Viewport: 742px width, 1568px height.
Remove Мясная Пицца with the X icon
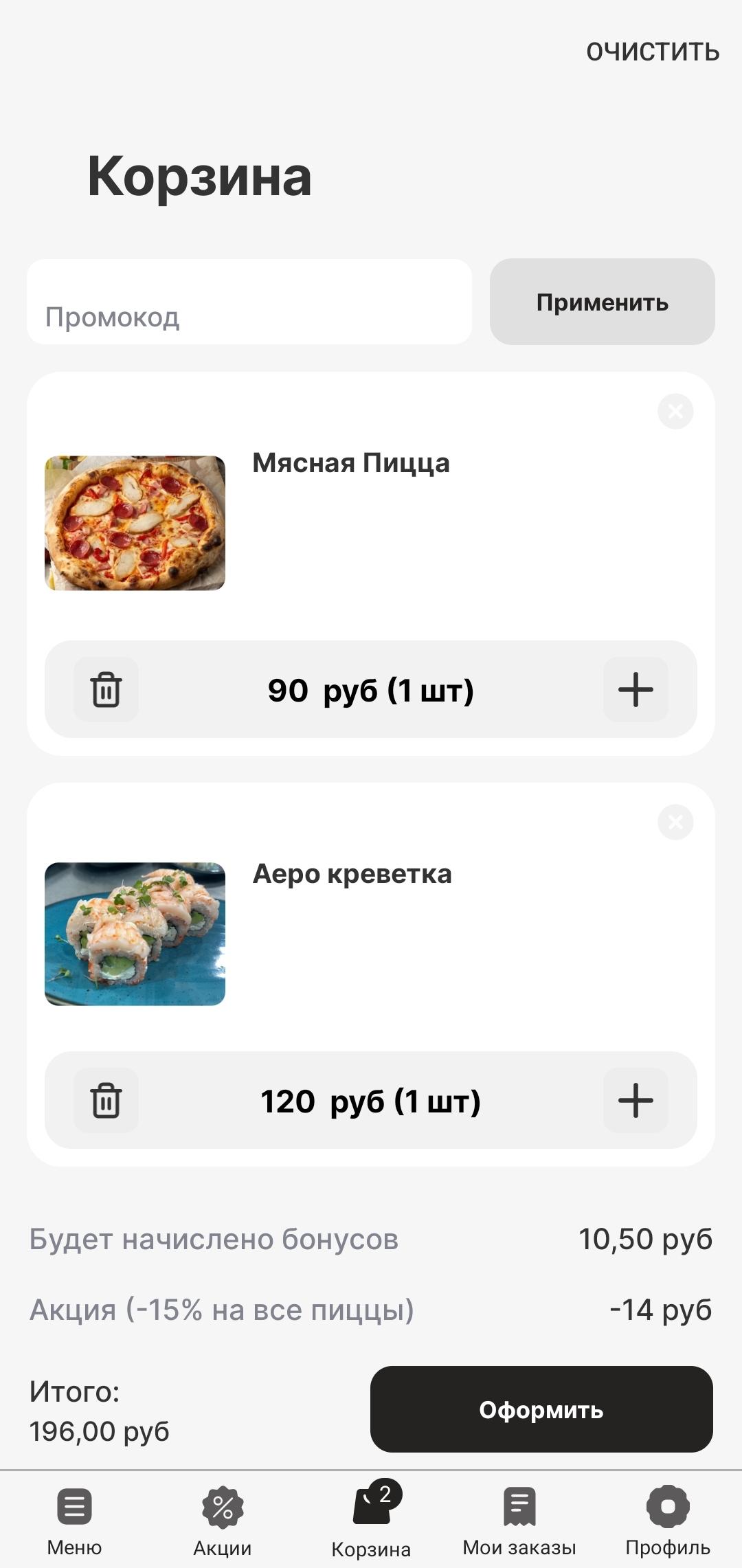(x=675, y=412)
